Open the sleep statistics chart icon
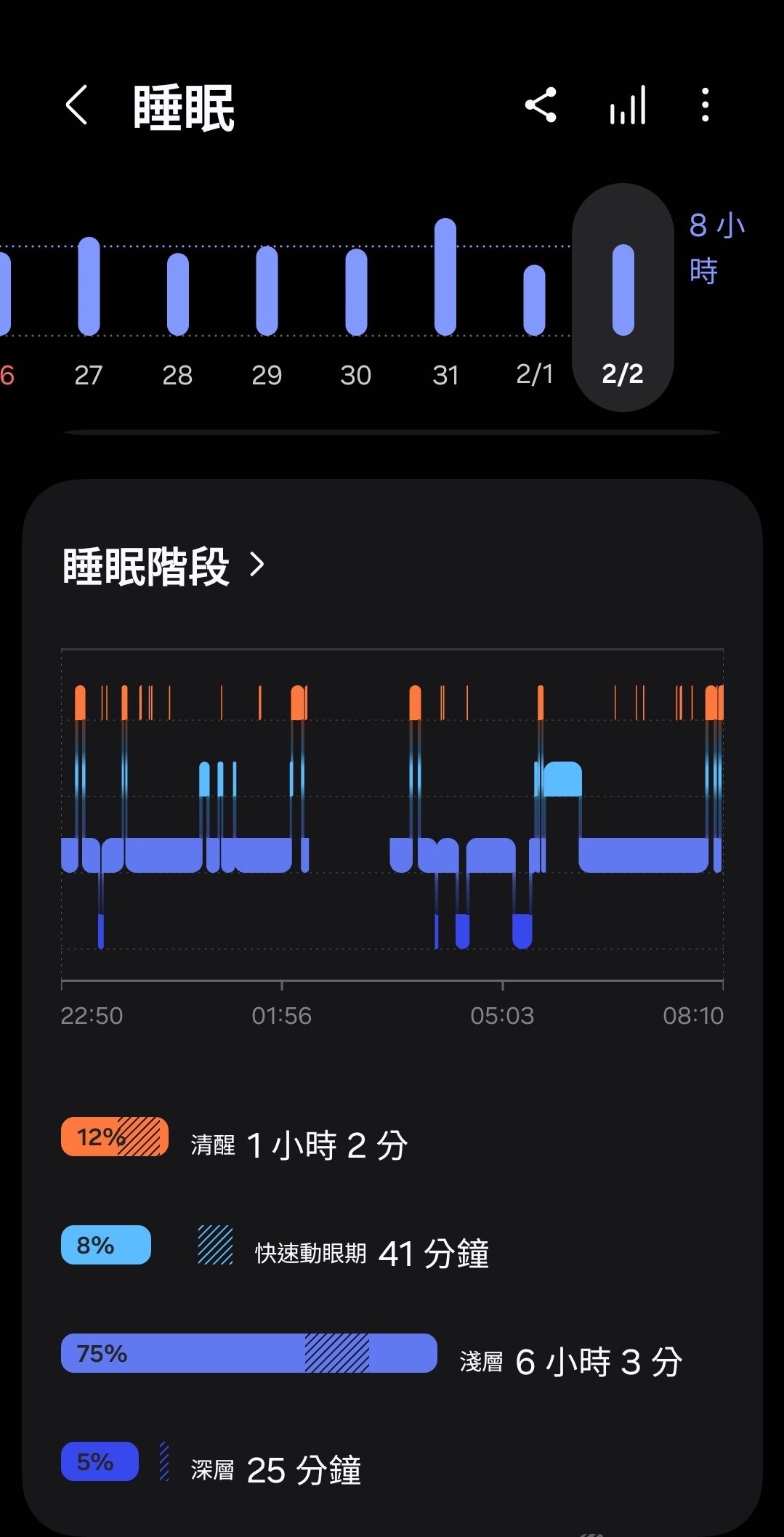The width and height of the screenshot is (784, 1537). point(628,105)
